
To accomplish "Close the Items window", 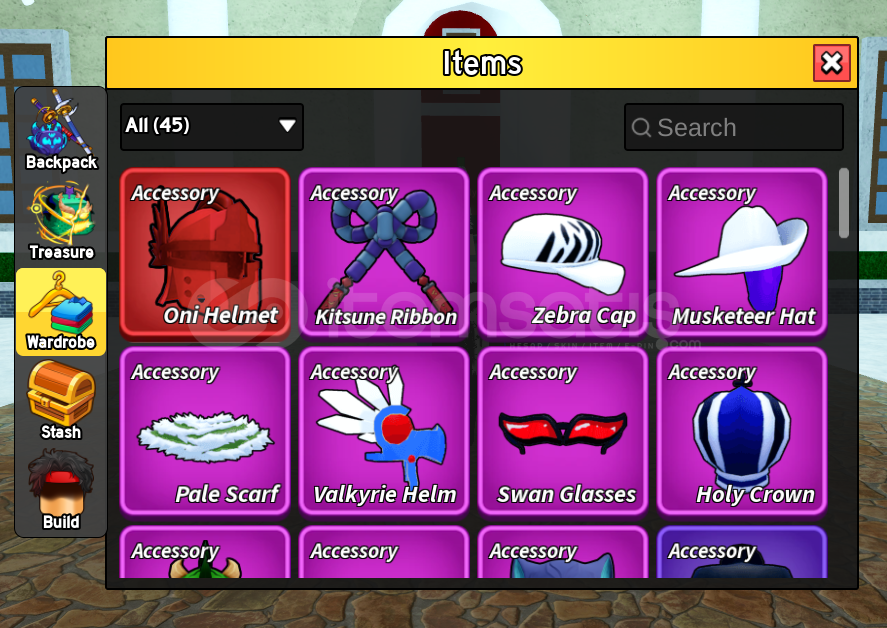I will point(831,63).
